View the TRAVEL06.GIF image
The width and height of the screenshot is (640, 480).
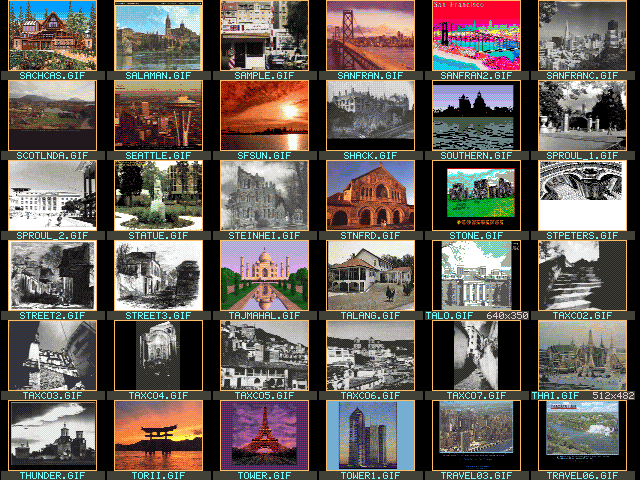pos(582,436)
